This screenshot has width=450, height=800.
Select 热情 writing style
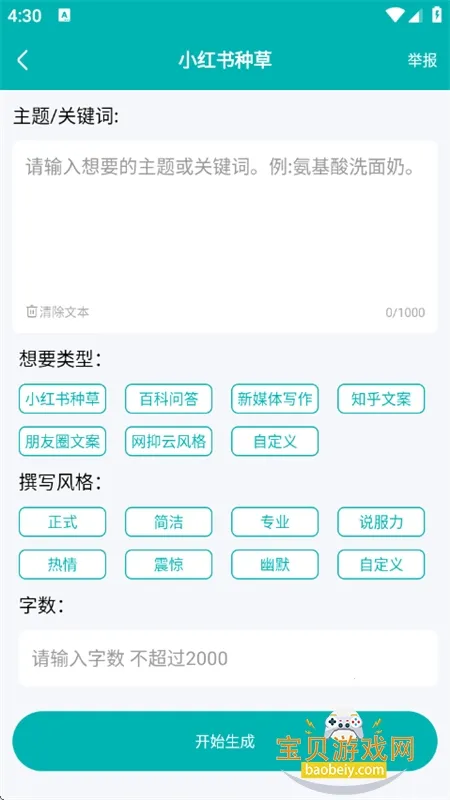(62, 564)
